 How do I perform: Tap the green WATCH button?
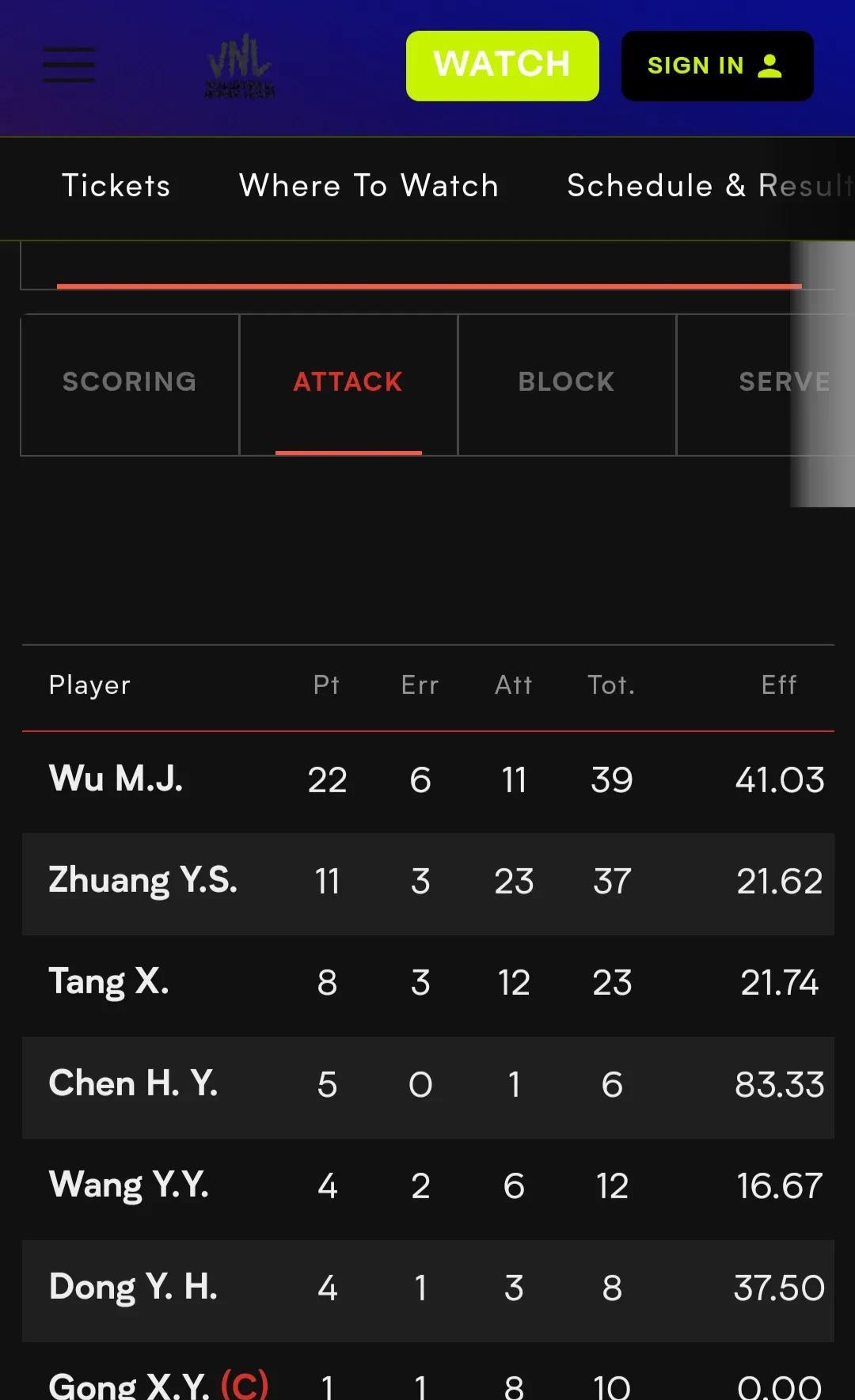[502, 66]
